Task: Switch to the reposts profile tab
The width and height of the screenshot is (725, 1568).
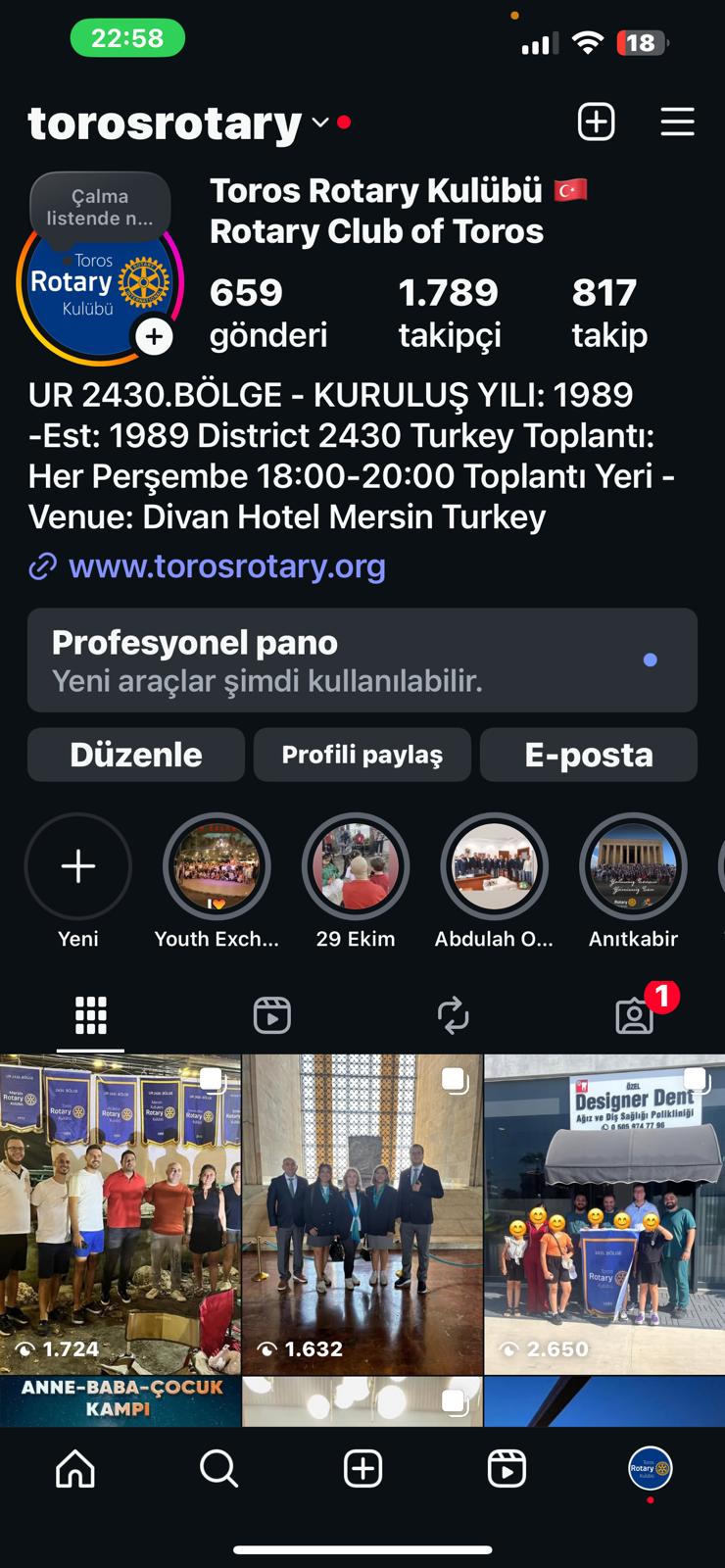Action: pyautogui.click(x=453, y=1015)
